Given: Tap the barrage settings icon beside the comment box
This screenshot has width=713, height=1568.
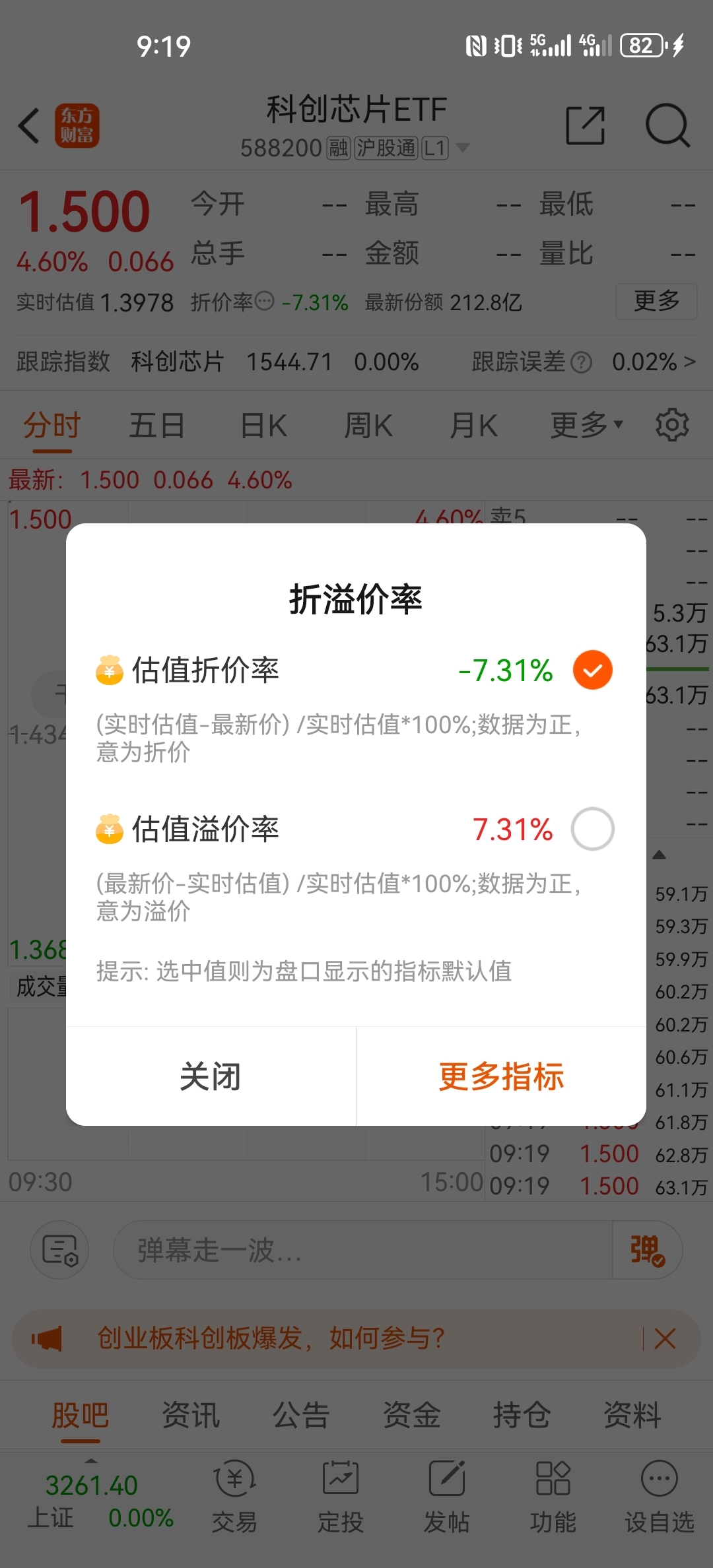Looking at the screenshot, I should (59, 1249).
